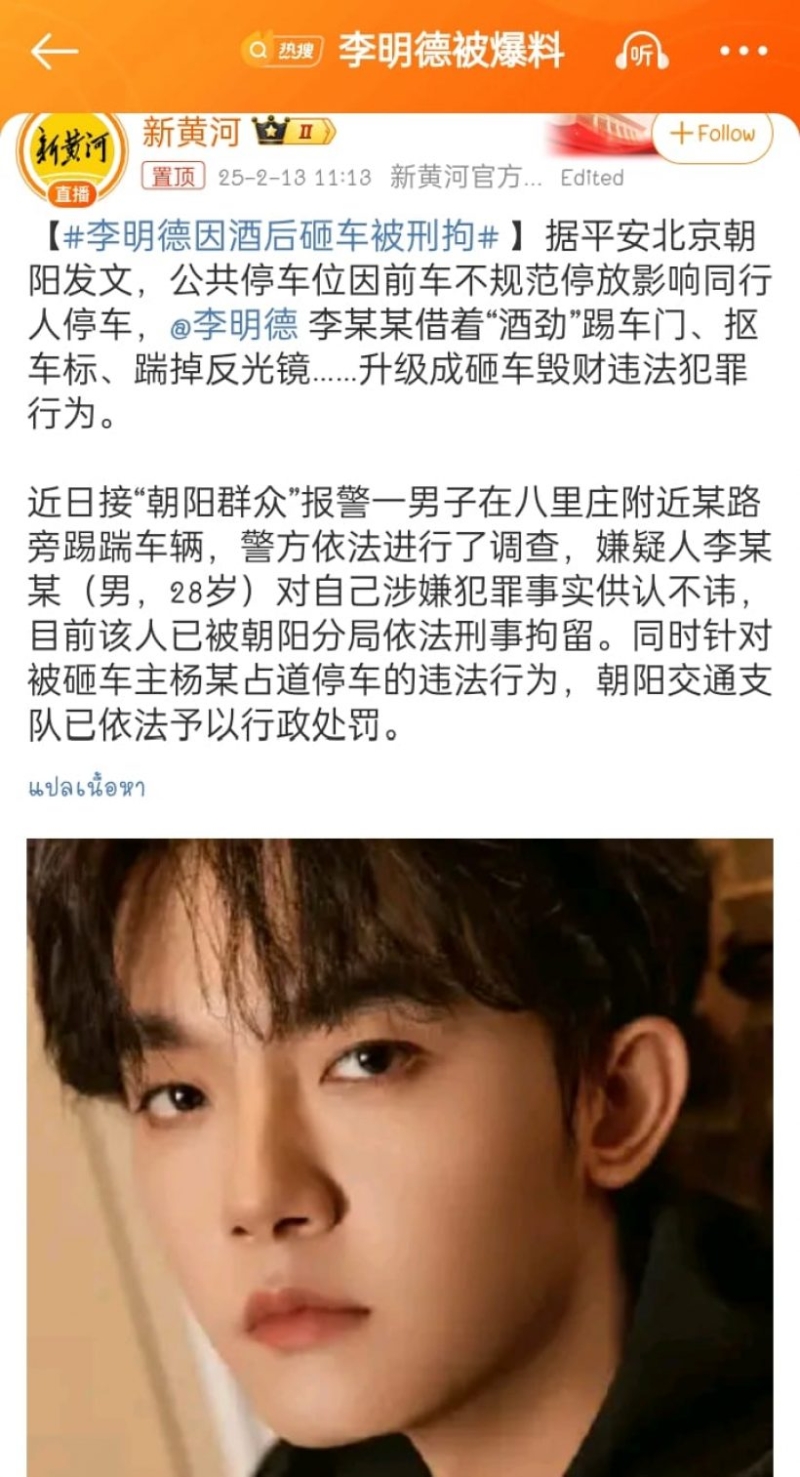The height and width of the screenshot is (1477, 800).
Task: Open the three-dot overflow menu
Action: [x=743, y=51]
